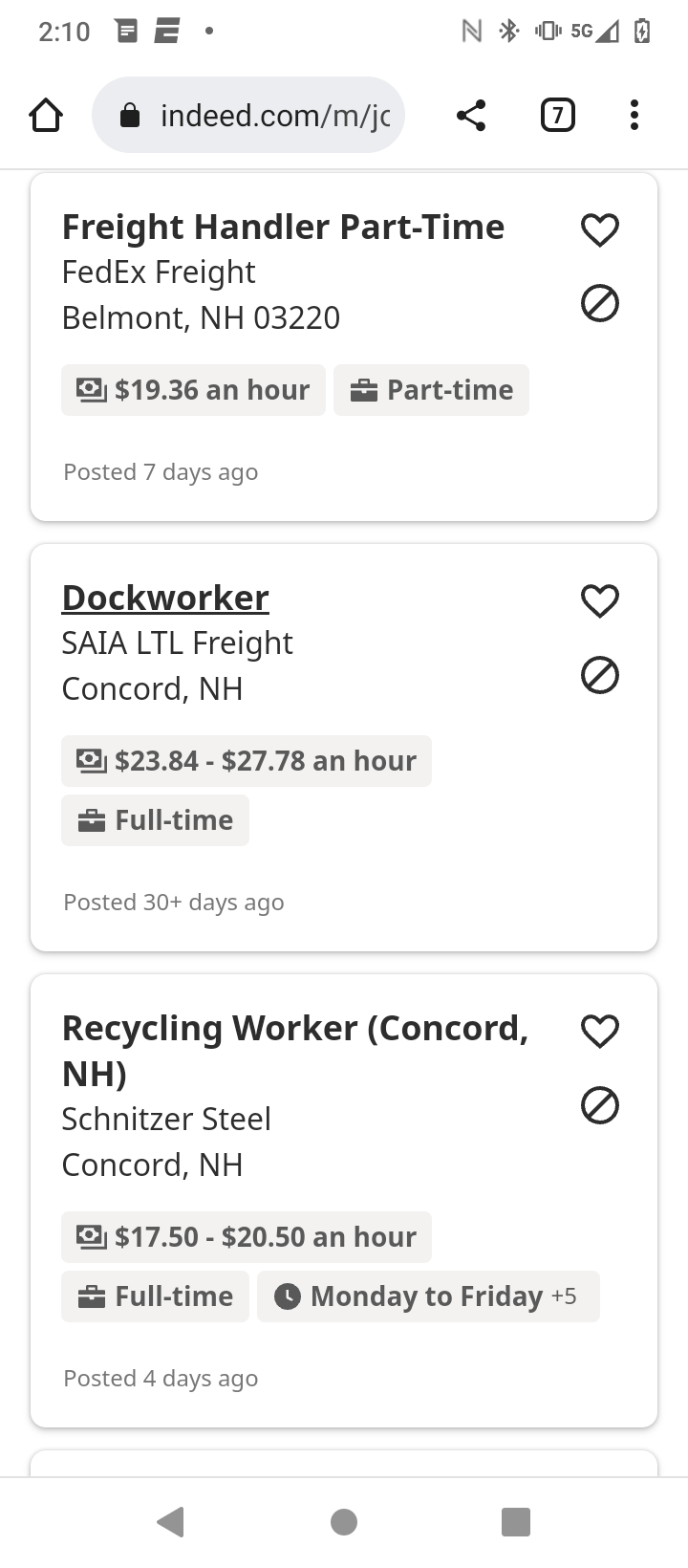The width and height of the screenshot is (688, 1568).
Task: Open the Recycling Worker (Concord, NH) listing
Action: pyautogui.click(x=295, y=1050)
